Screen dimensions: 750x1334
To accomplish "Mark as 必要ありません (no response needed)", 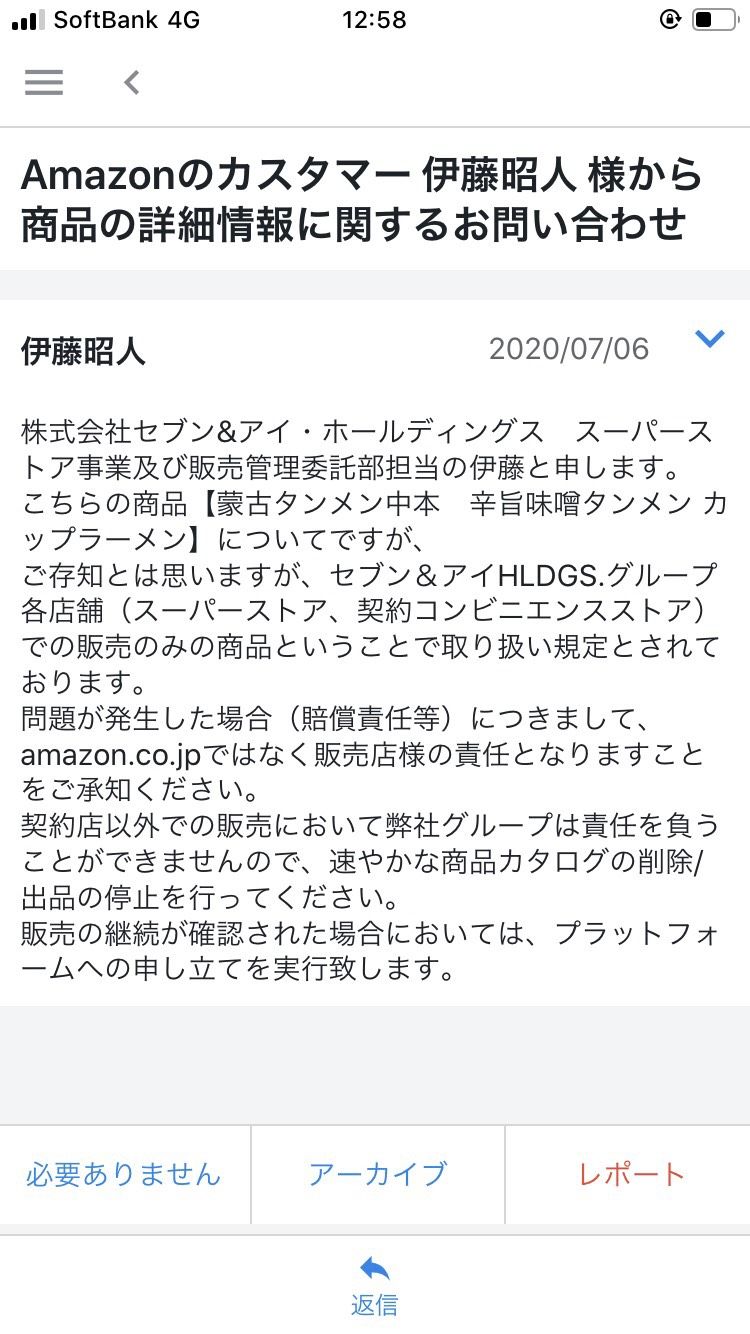I will coord(124,1174).
